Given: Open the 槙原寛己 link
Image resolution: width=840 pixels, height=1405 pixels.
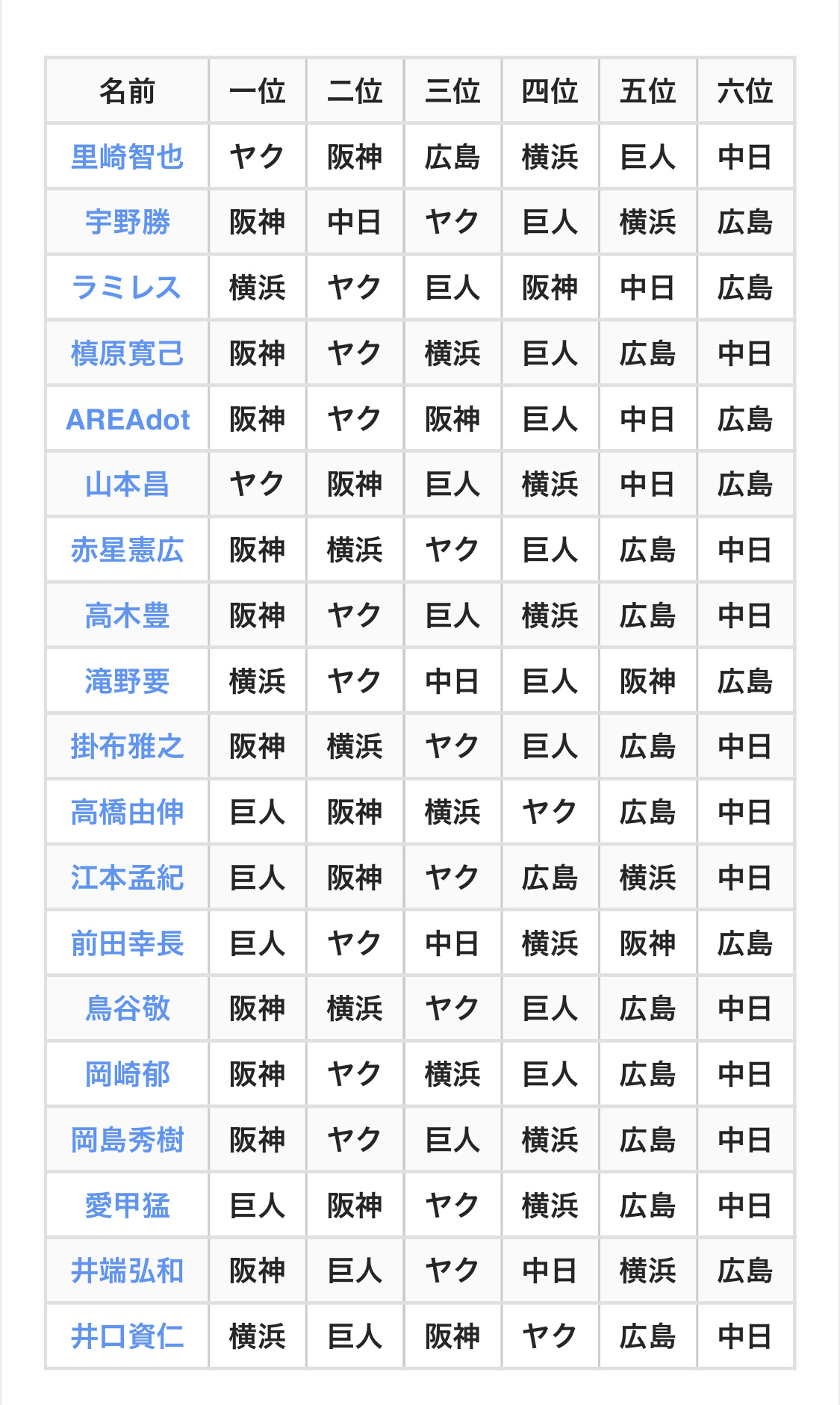Looking at the screenshot, I should (127, 353).
